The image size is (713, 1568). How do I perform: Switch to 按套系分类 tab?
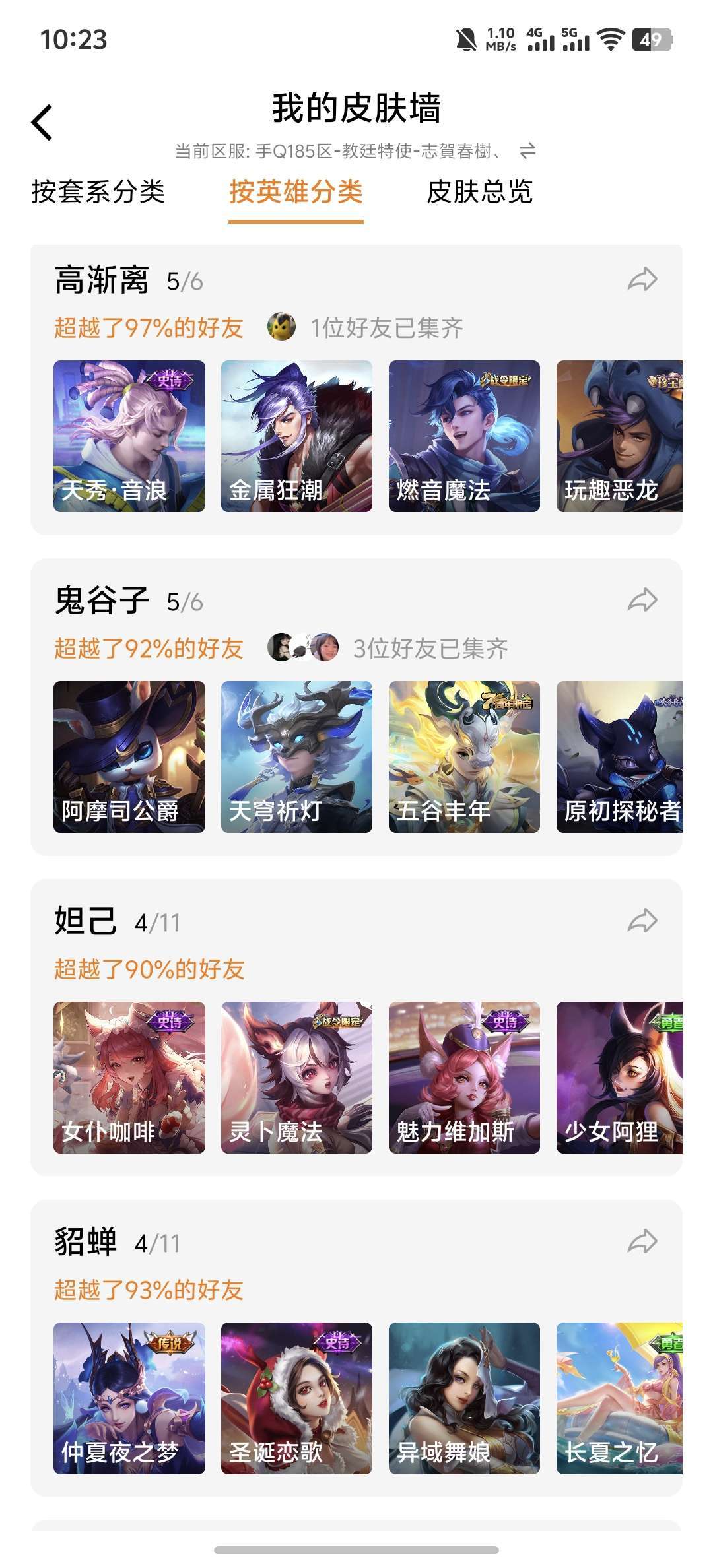click(98, 192)
